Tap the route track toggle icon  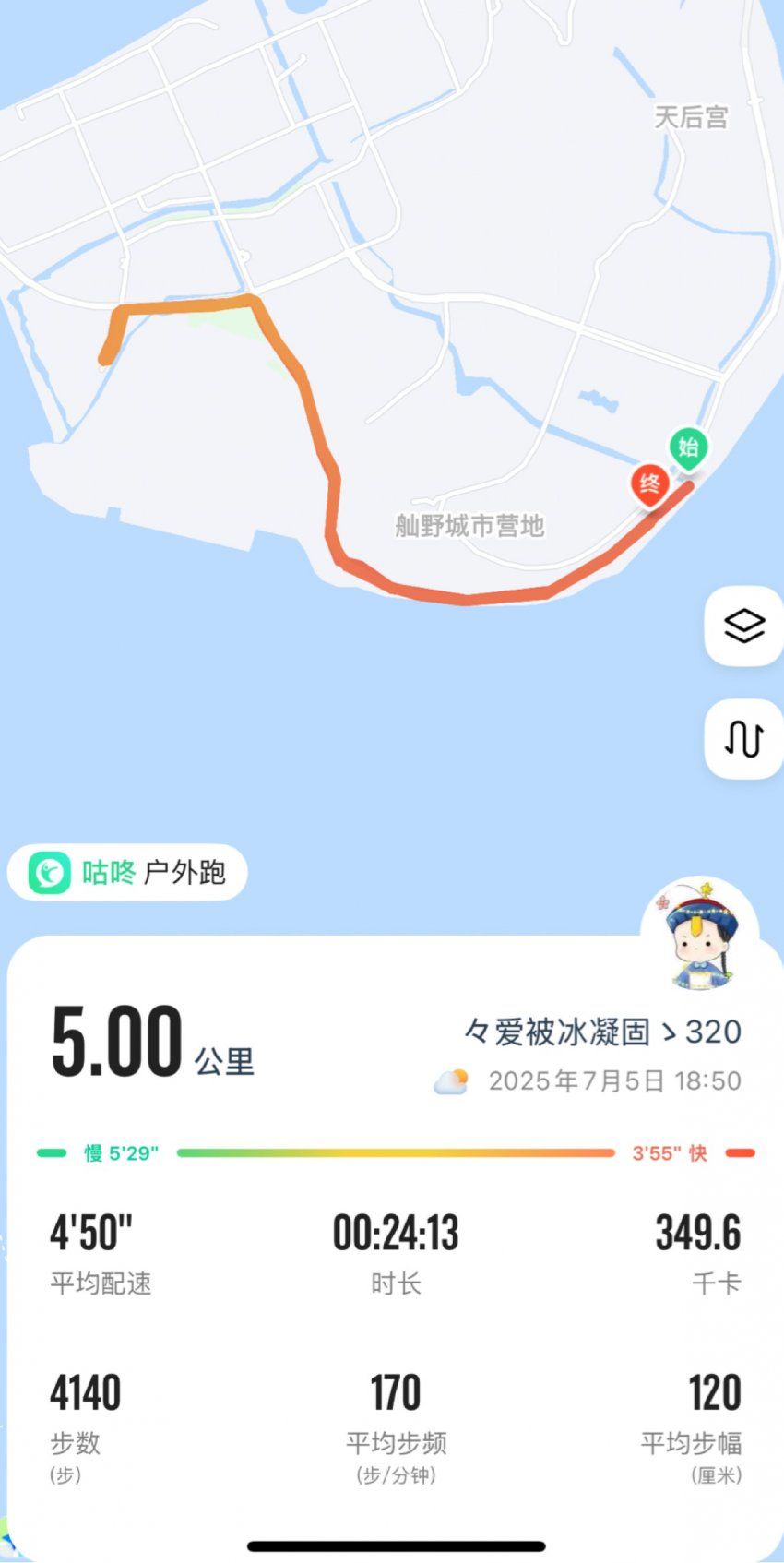click(x=743, y=739)
